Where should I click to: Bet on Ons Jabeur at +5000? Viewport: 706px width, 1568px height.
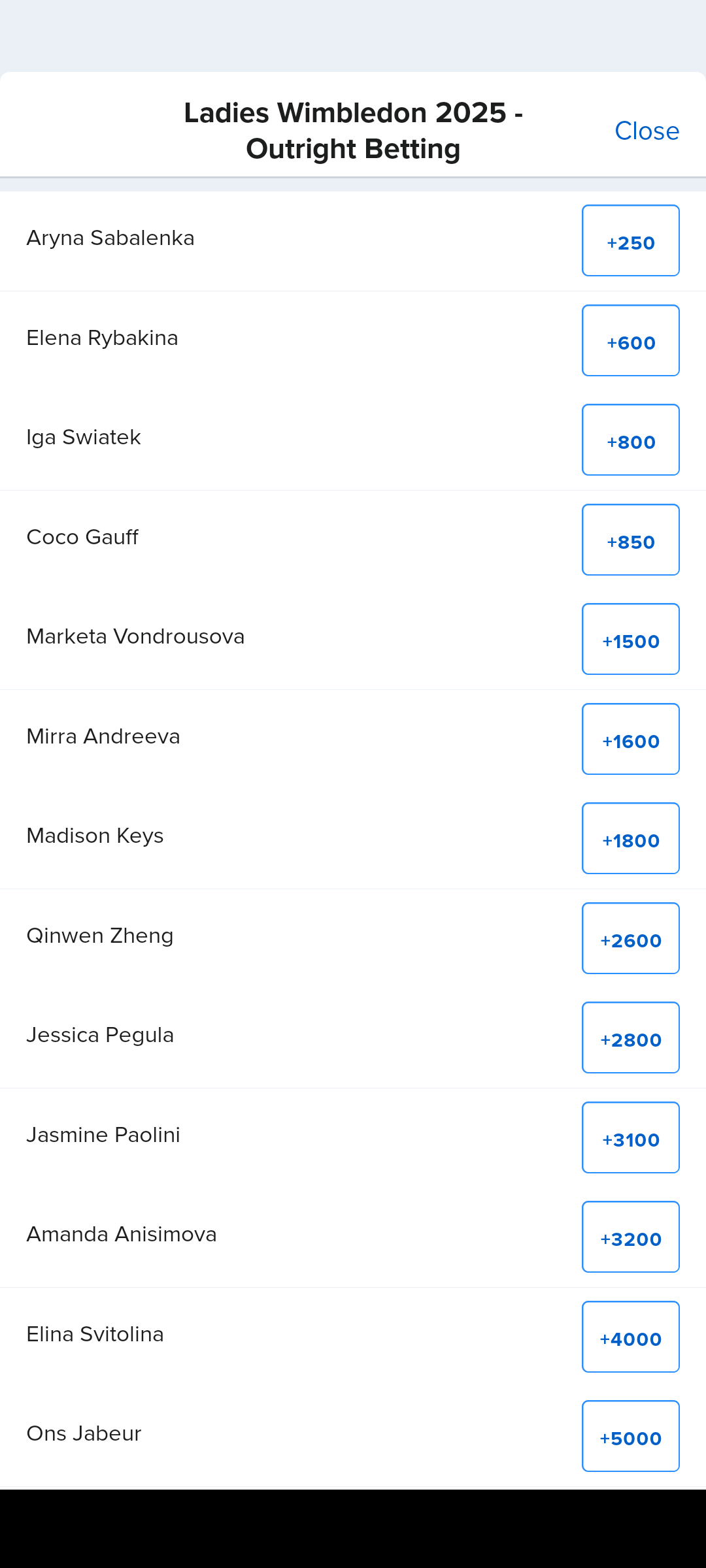click(630, 1437)
